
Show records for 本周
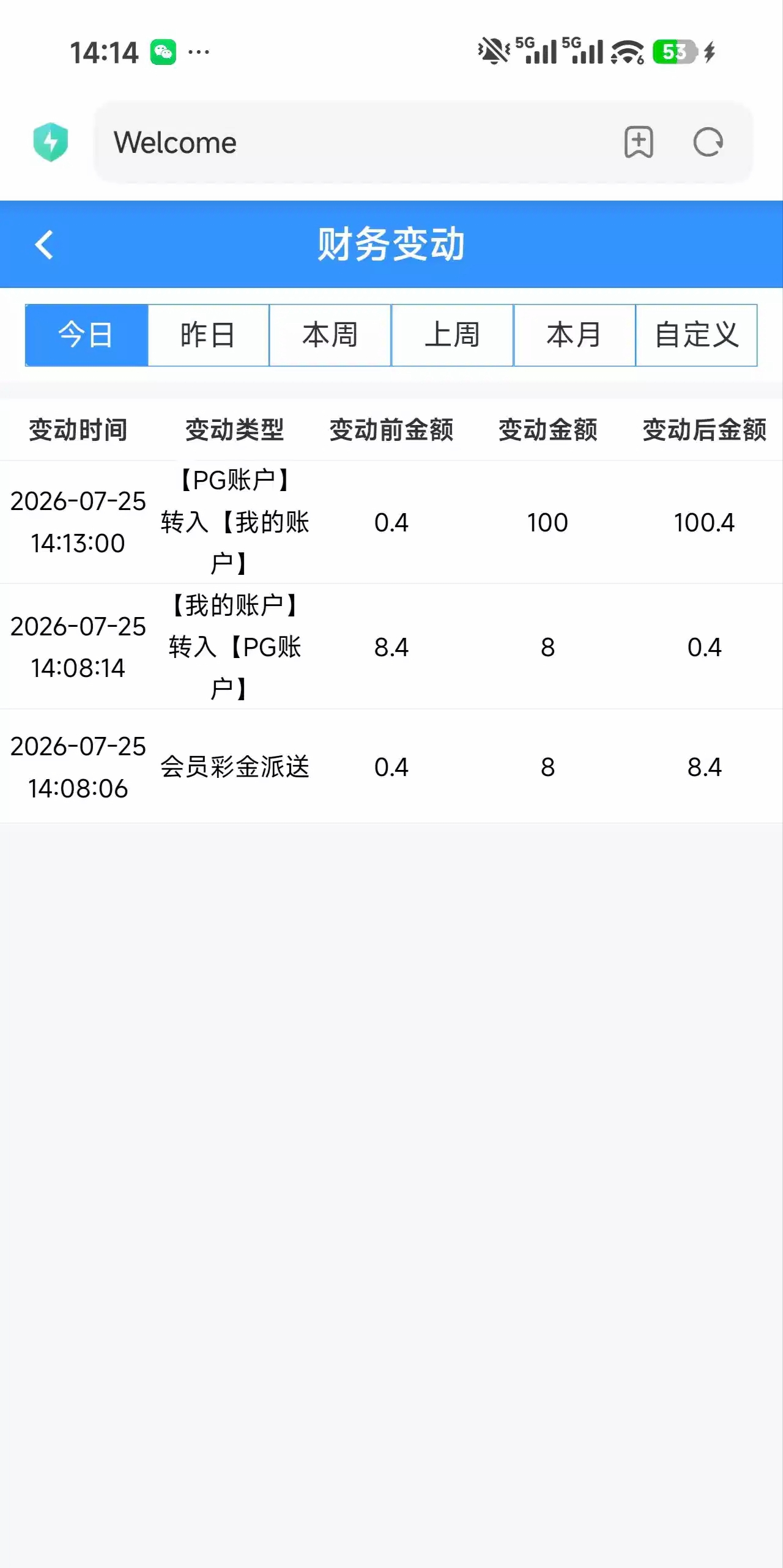pyautogui.click(x=330, y=335)
